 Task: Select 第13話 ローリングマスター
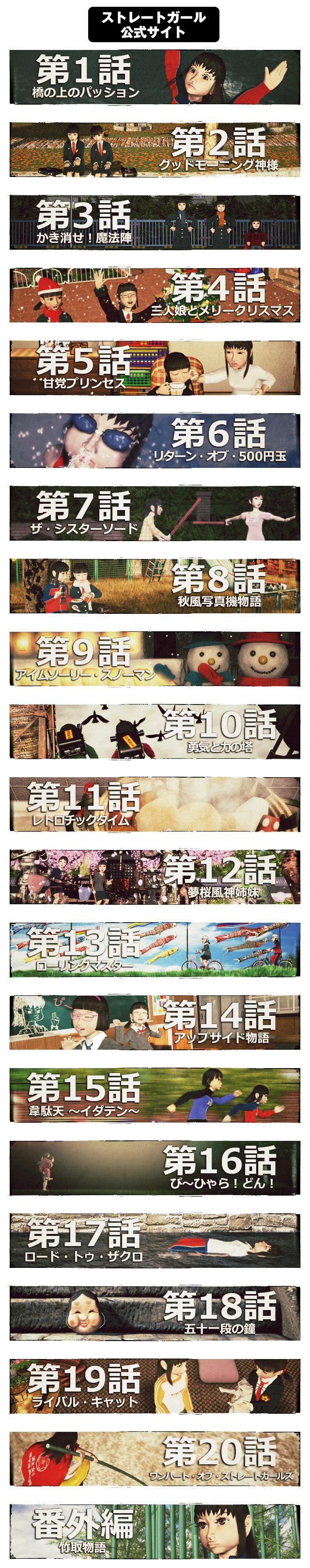tap(155, 949)
